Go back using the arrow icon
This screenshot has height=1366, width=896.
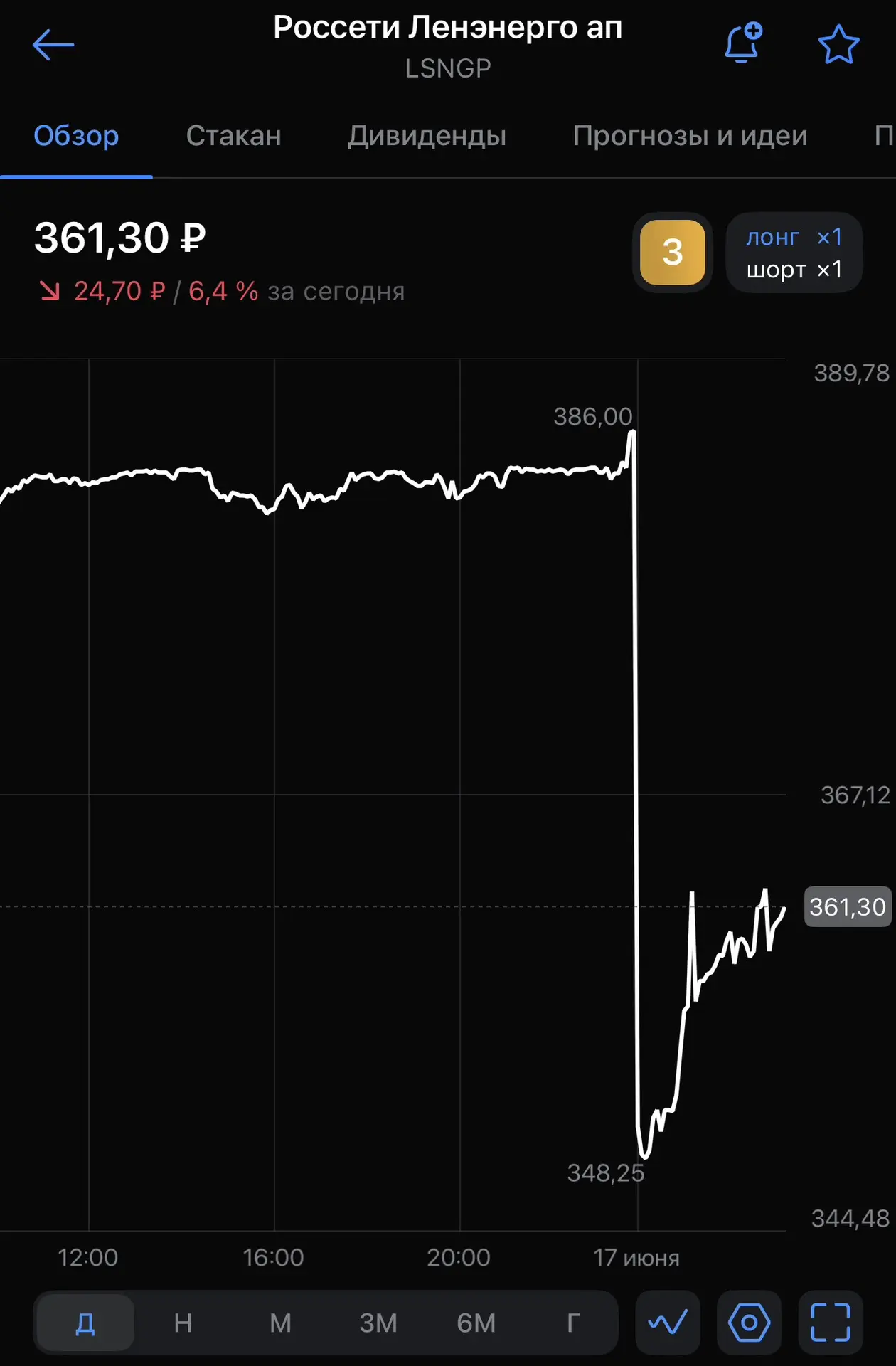coord(53,45)
